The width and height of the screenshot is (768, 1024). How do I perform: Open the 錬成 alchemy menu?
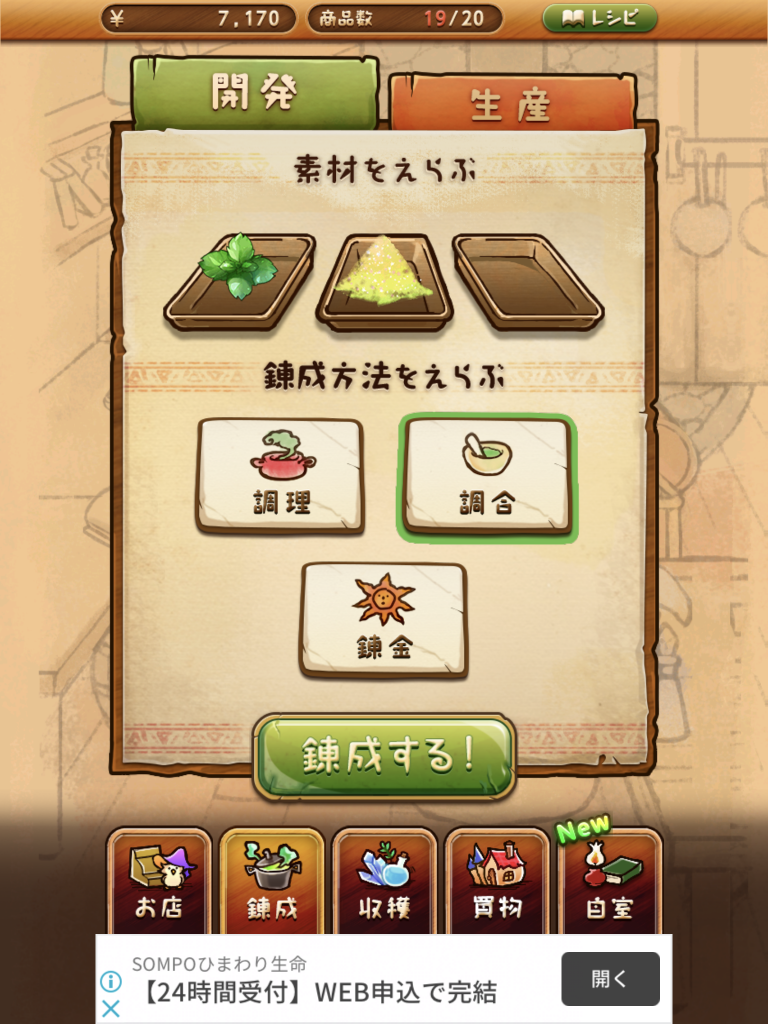pyautogui.click(x=272, y=882)
